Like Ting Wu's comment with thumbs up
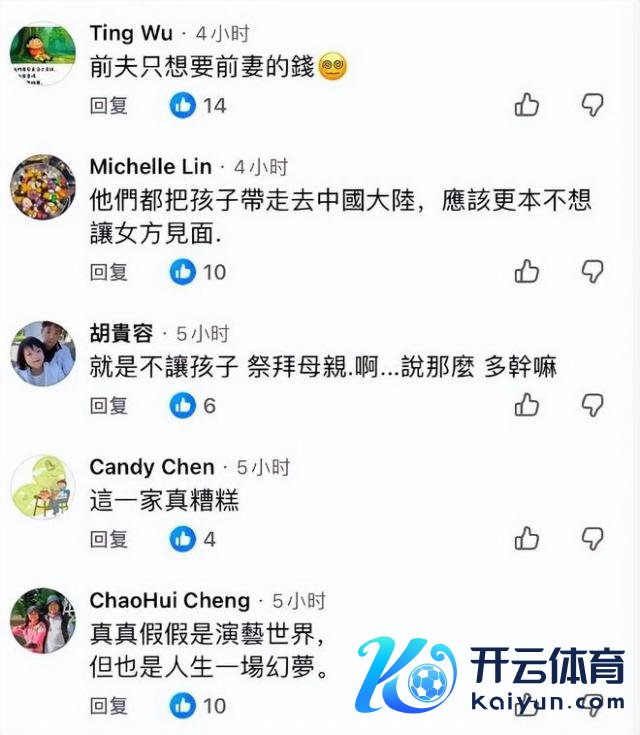The height and width of the screenshot is (735, 640). [x=527, y=105]
